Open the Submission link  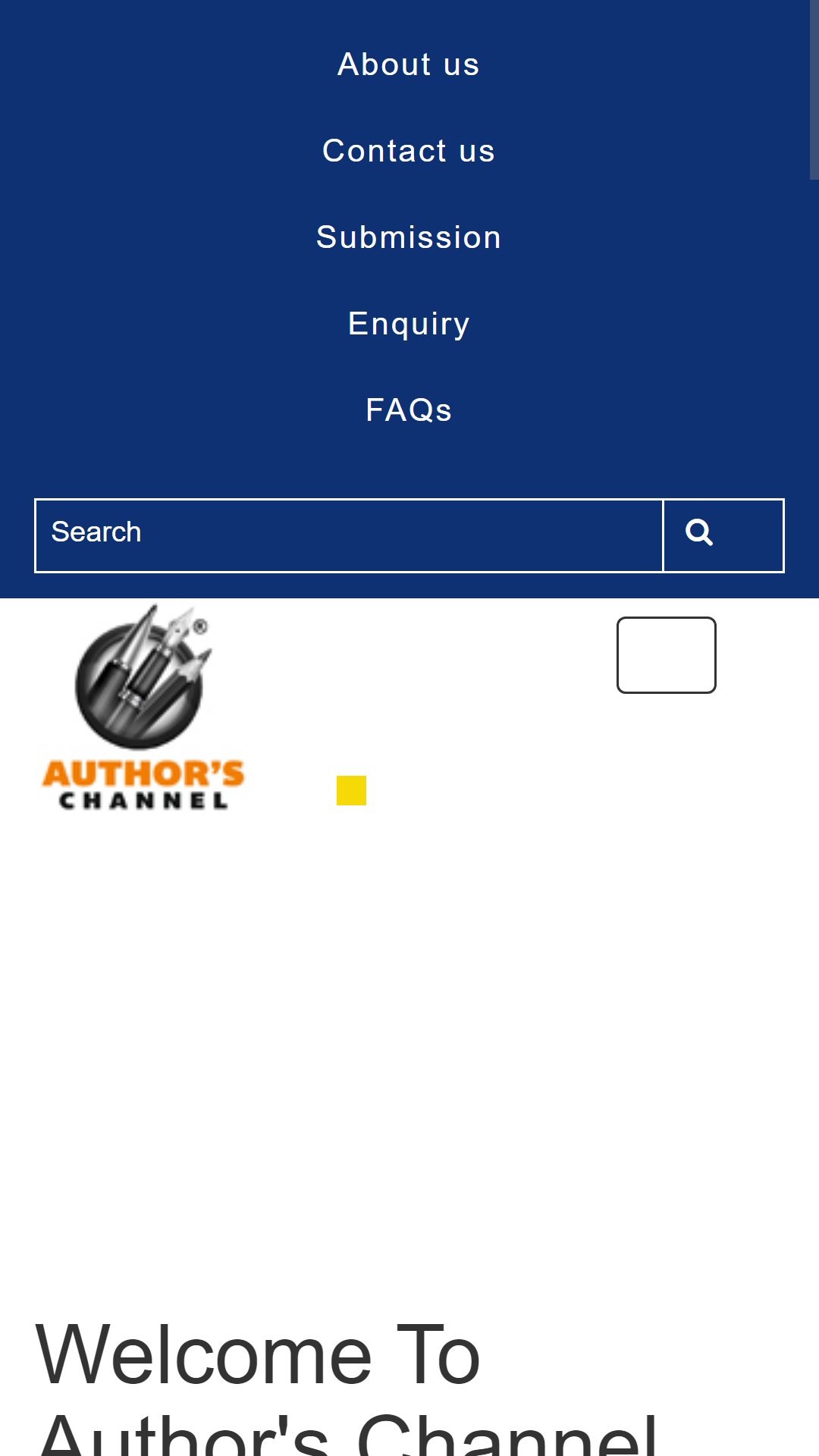pyautogui.click(x=409, y=237)
